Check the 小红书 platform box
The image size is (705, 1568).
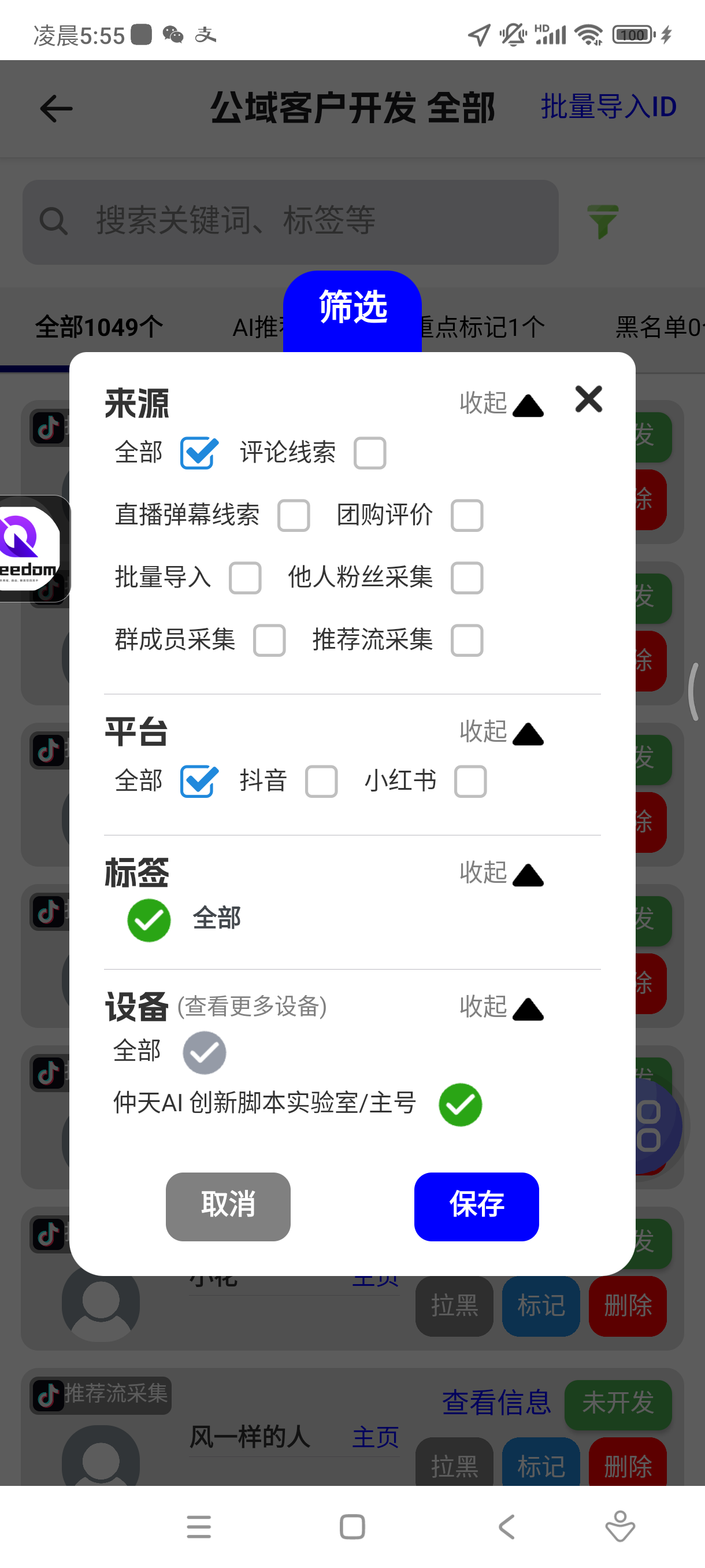470,781
